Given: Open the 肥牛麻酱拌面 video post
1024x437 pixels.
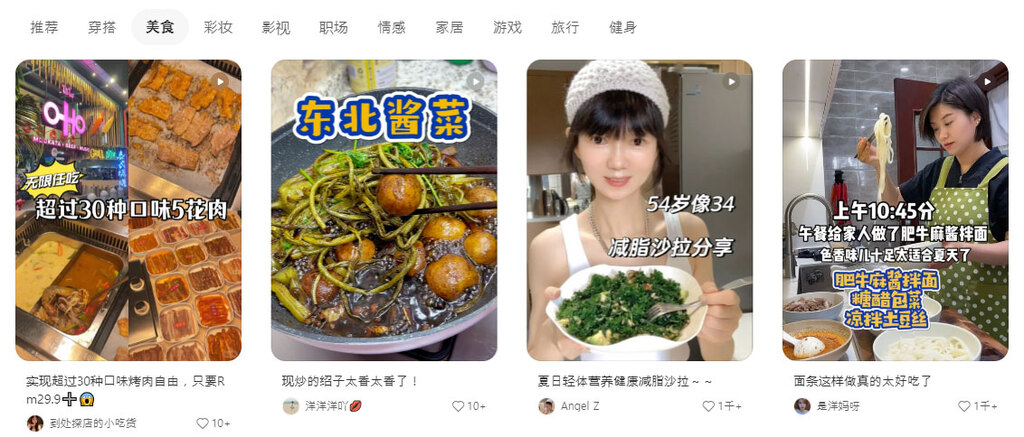Looking at the screenshot, I should point(895,210).
